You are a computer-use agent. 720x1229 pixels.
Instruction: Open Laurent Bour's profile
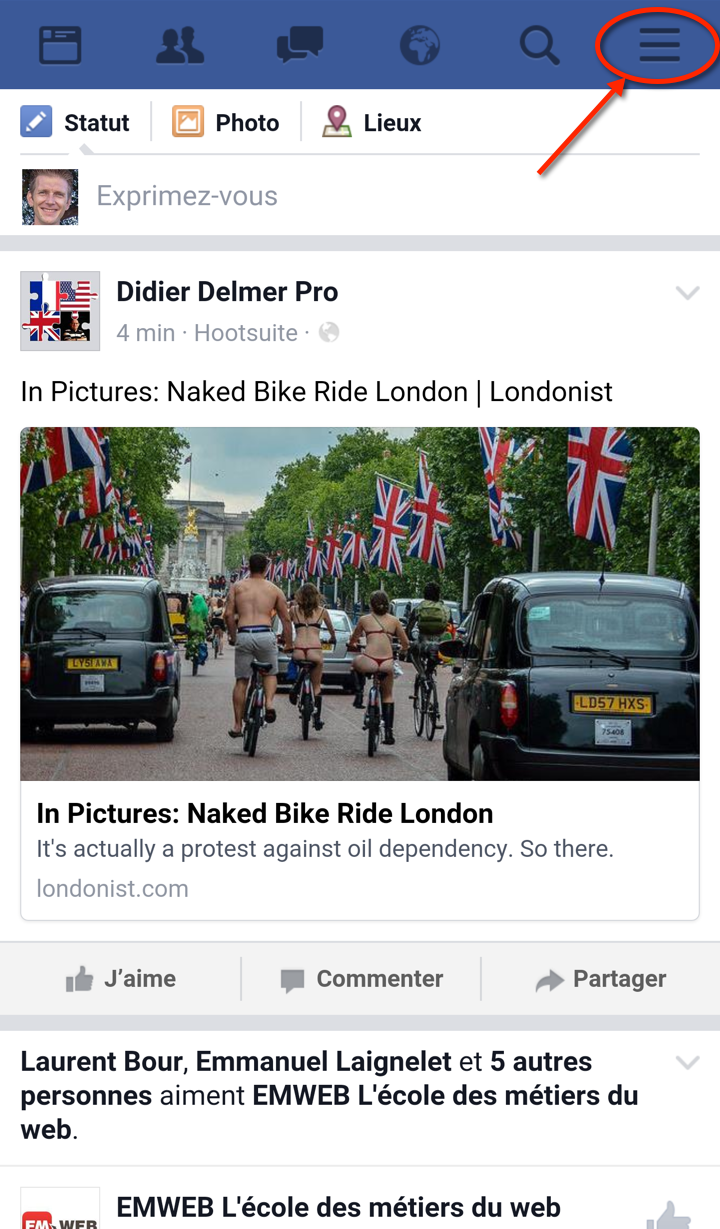coord(99,1062)
